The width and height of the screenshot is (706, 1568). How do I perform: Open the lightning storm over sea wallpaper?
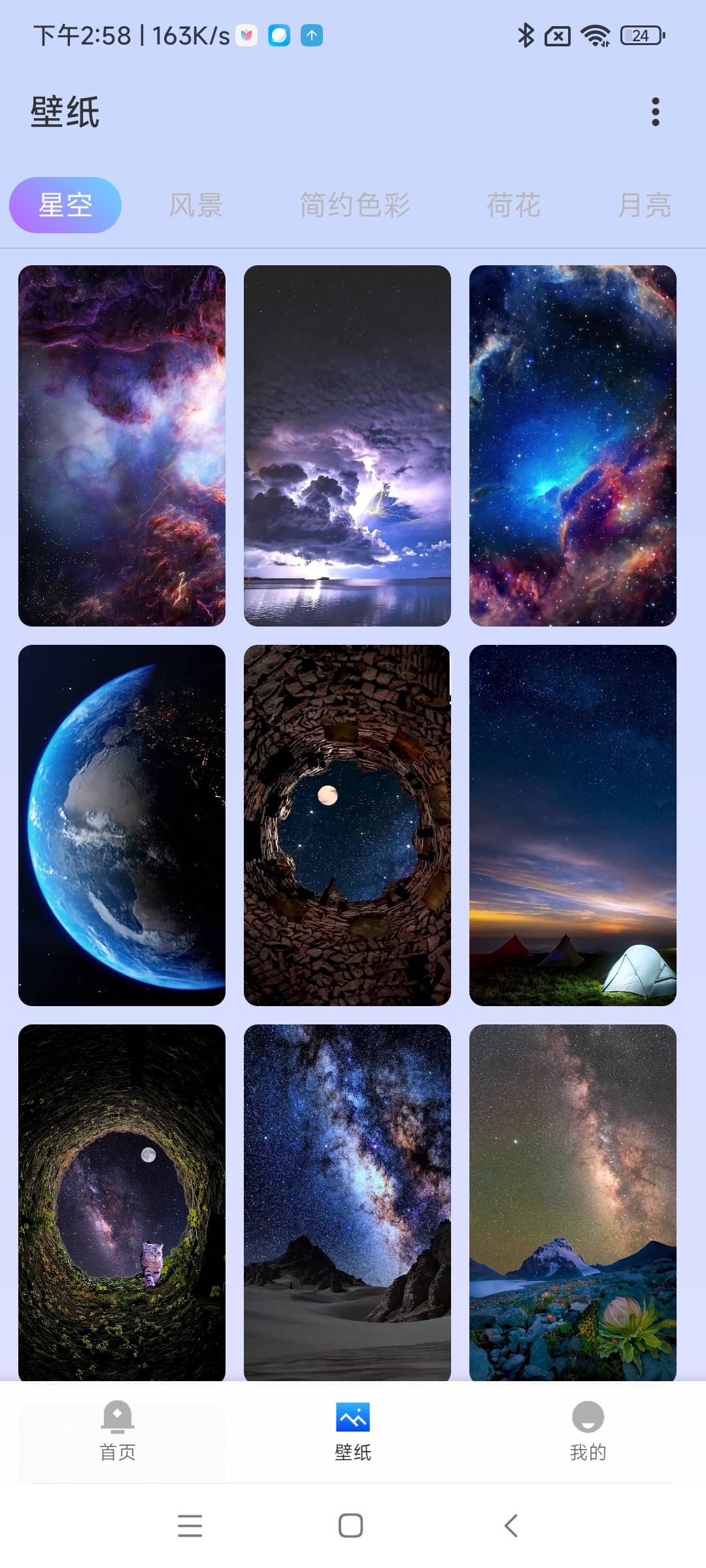[347, 446]
